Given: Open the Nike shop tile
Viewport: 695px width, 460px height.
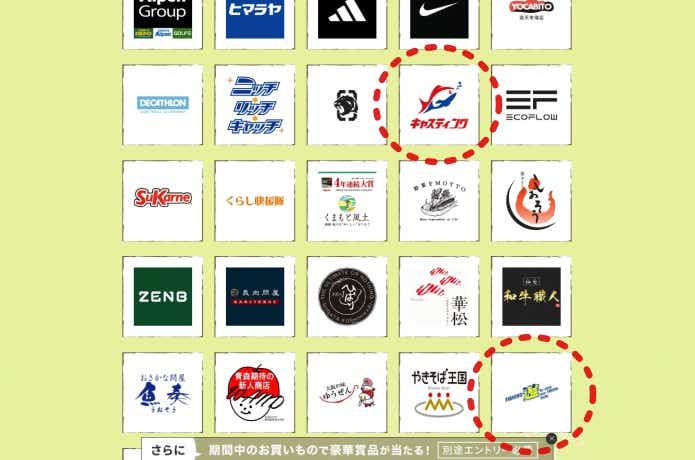Looking at the screenshot, I should [x=439, y=18].
